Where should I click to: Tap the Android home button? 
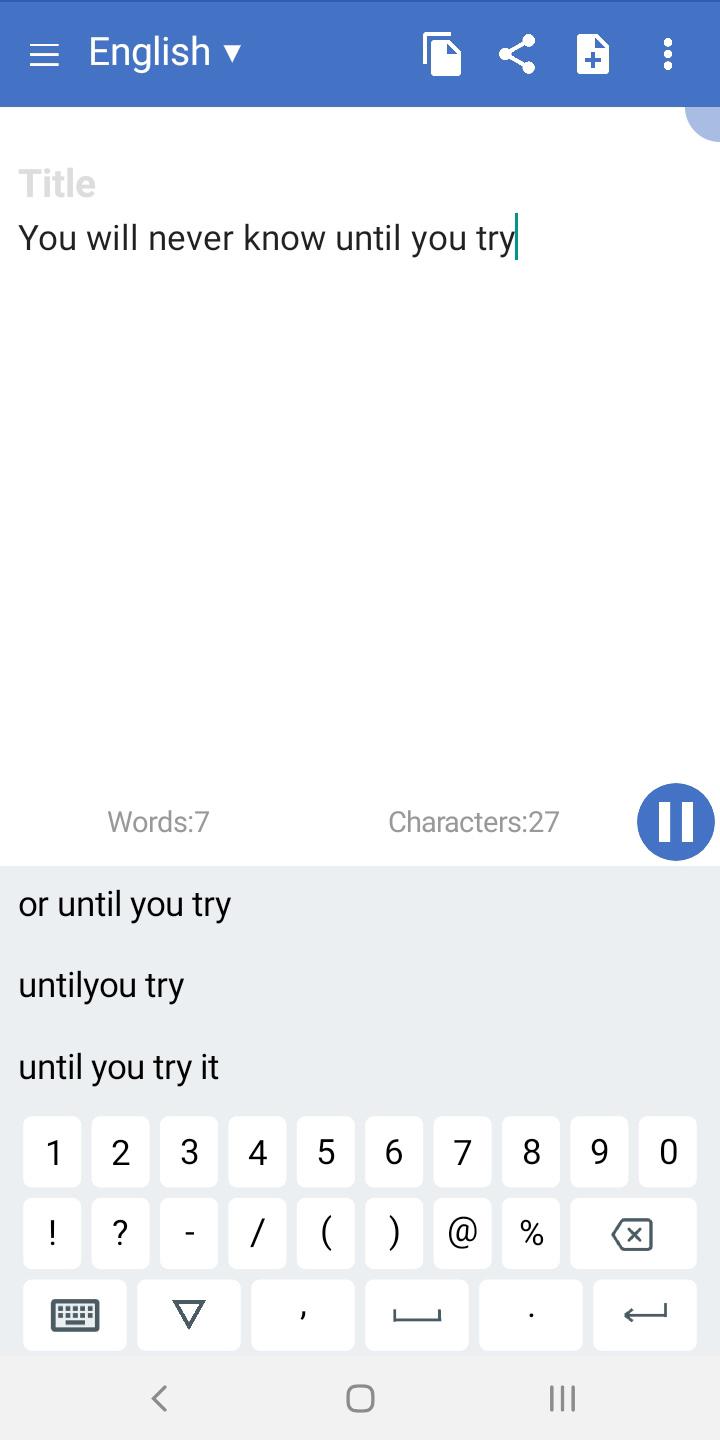click(361, 1399)
